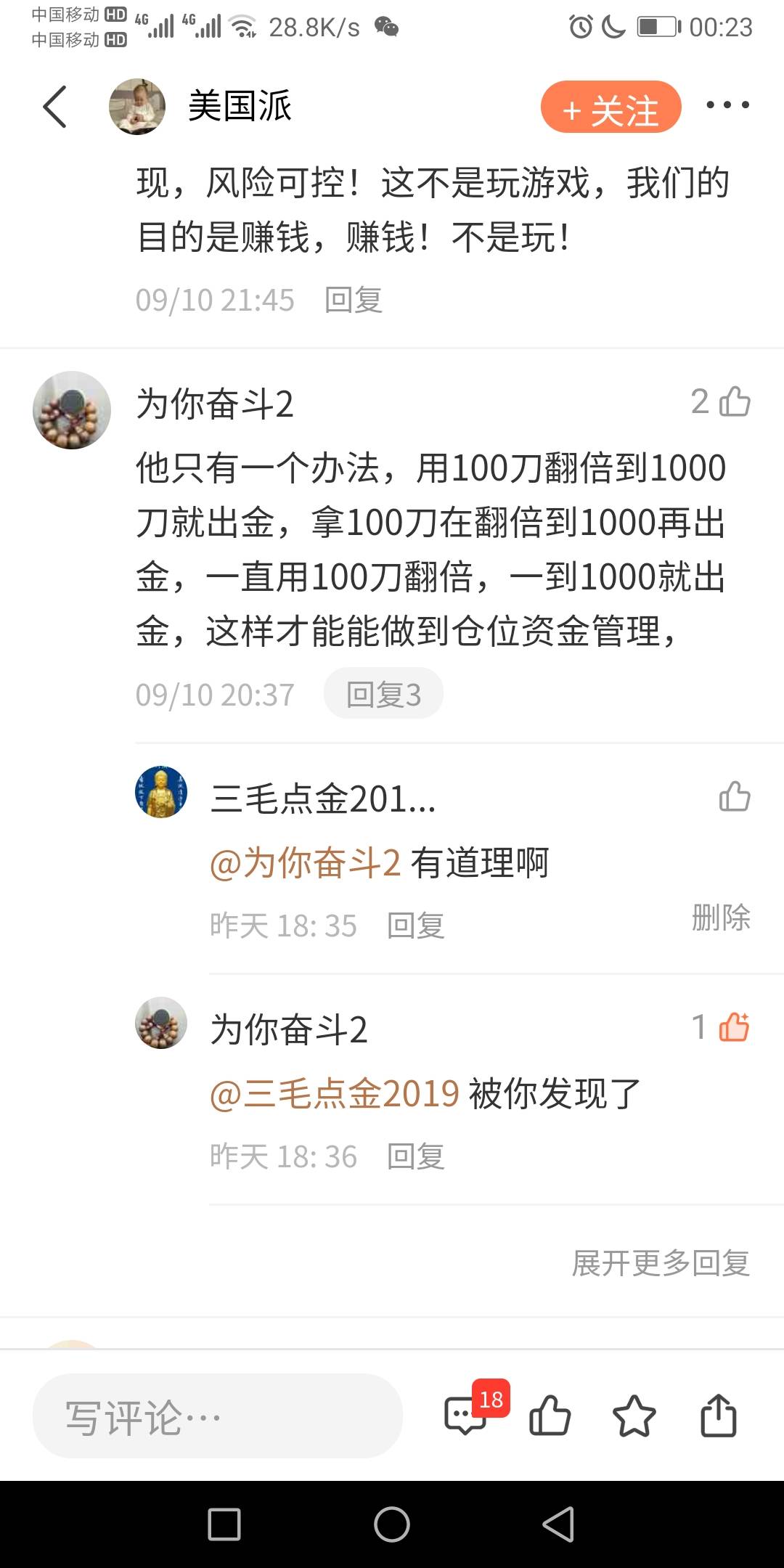Image resolution: width=784 pixels, height=1568 pixels.
Task: Share the post via the share icon
Action: coord(718,1416)
